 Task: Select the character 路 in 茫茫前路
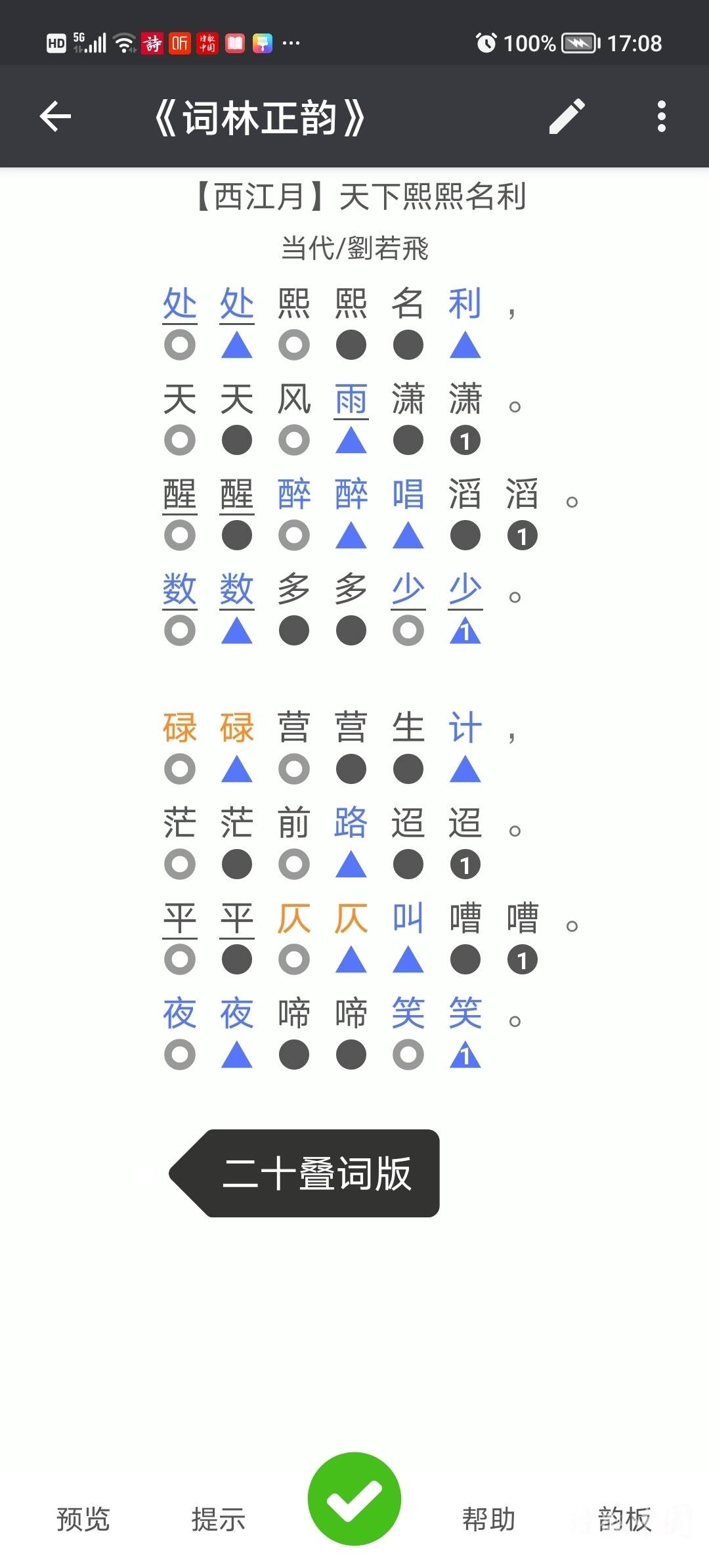click(x=351, y=823)
